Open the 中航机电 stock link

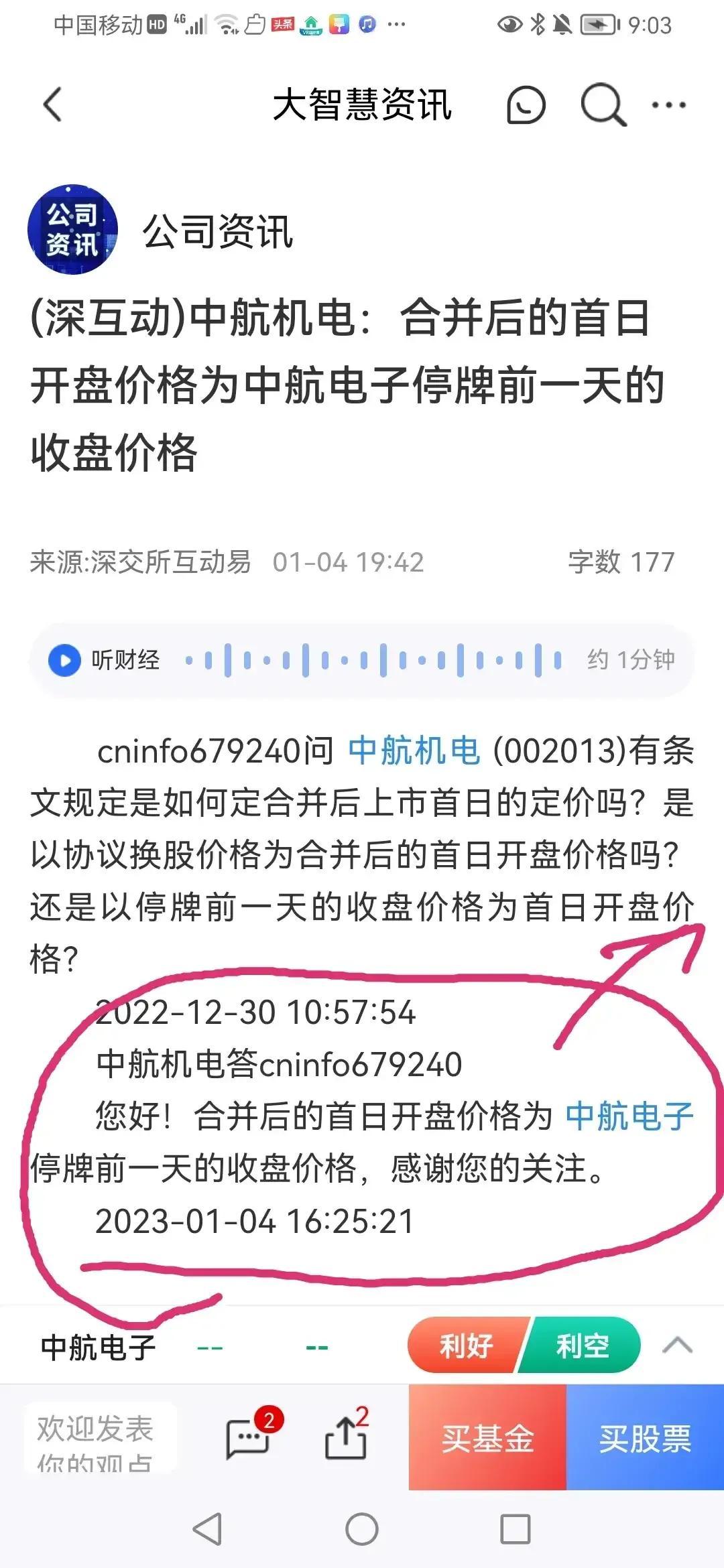(414, 750)
